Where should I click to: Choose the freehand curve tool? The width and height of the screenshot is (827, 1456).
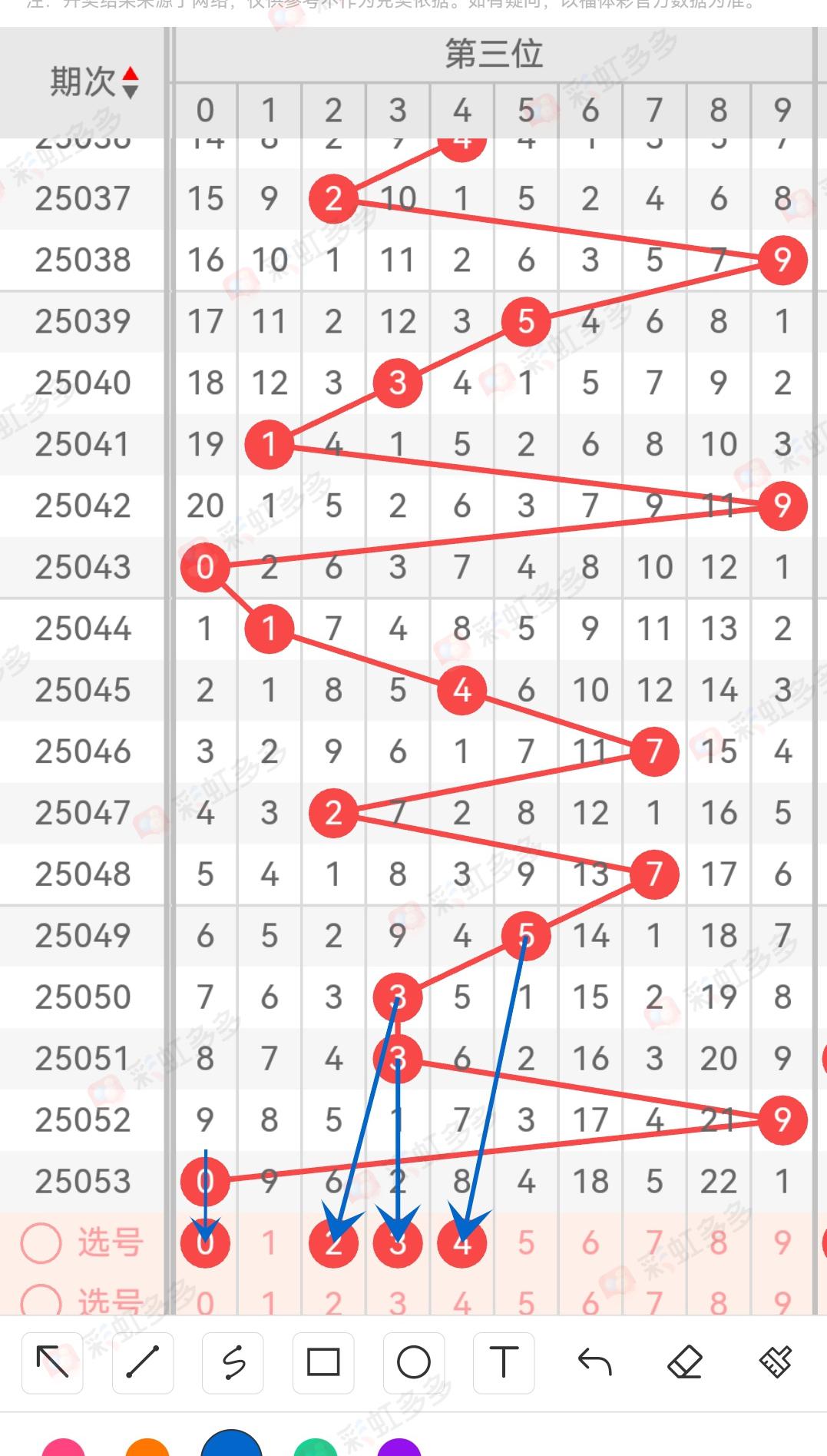[x=233, y=1363]
